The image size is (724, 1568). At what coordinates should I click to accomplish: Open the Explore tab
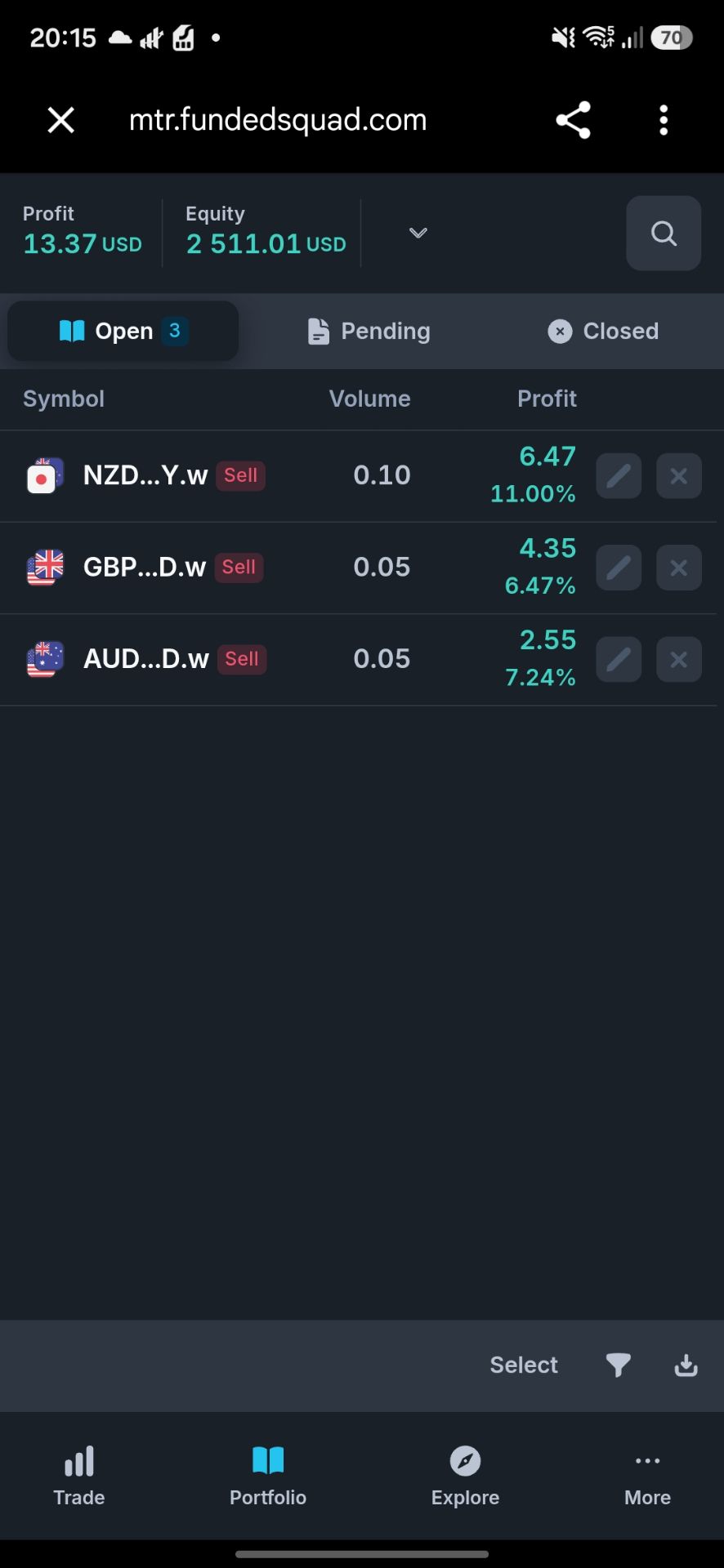click(x=465, y=1477)
